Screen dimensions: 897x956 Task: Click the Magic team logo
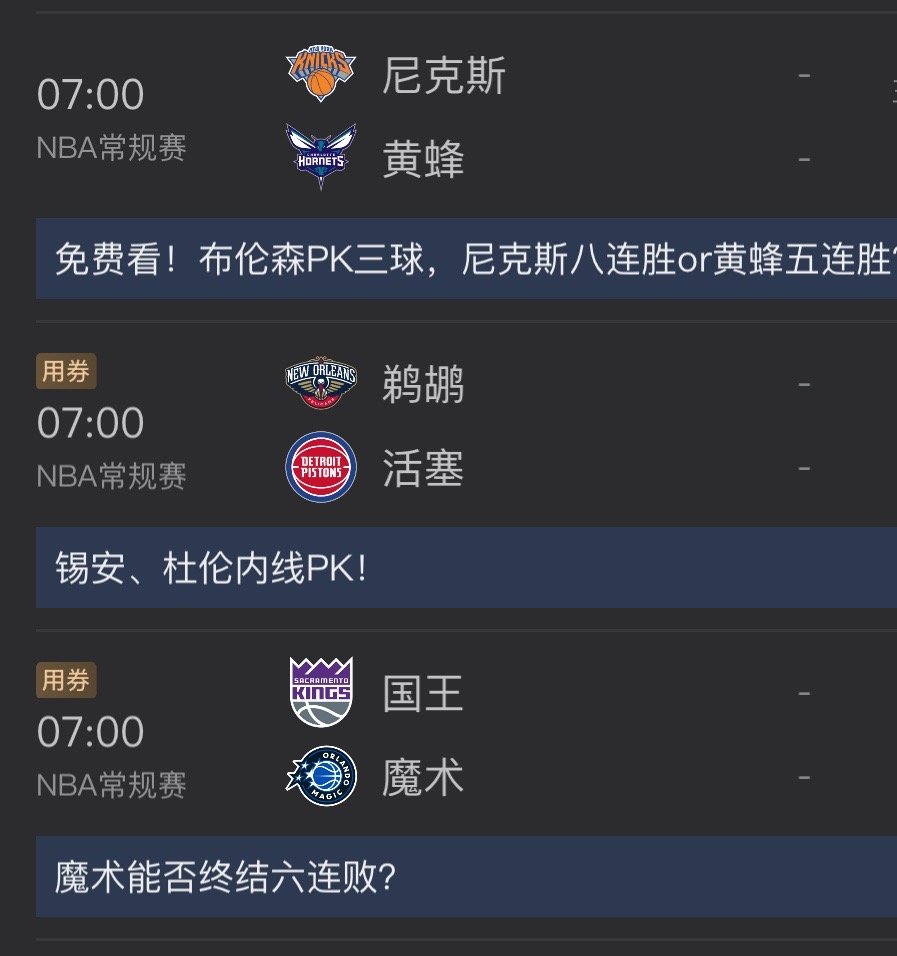(x=320, y=776)
